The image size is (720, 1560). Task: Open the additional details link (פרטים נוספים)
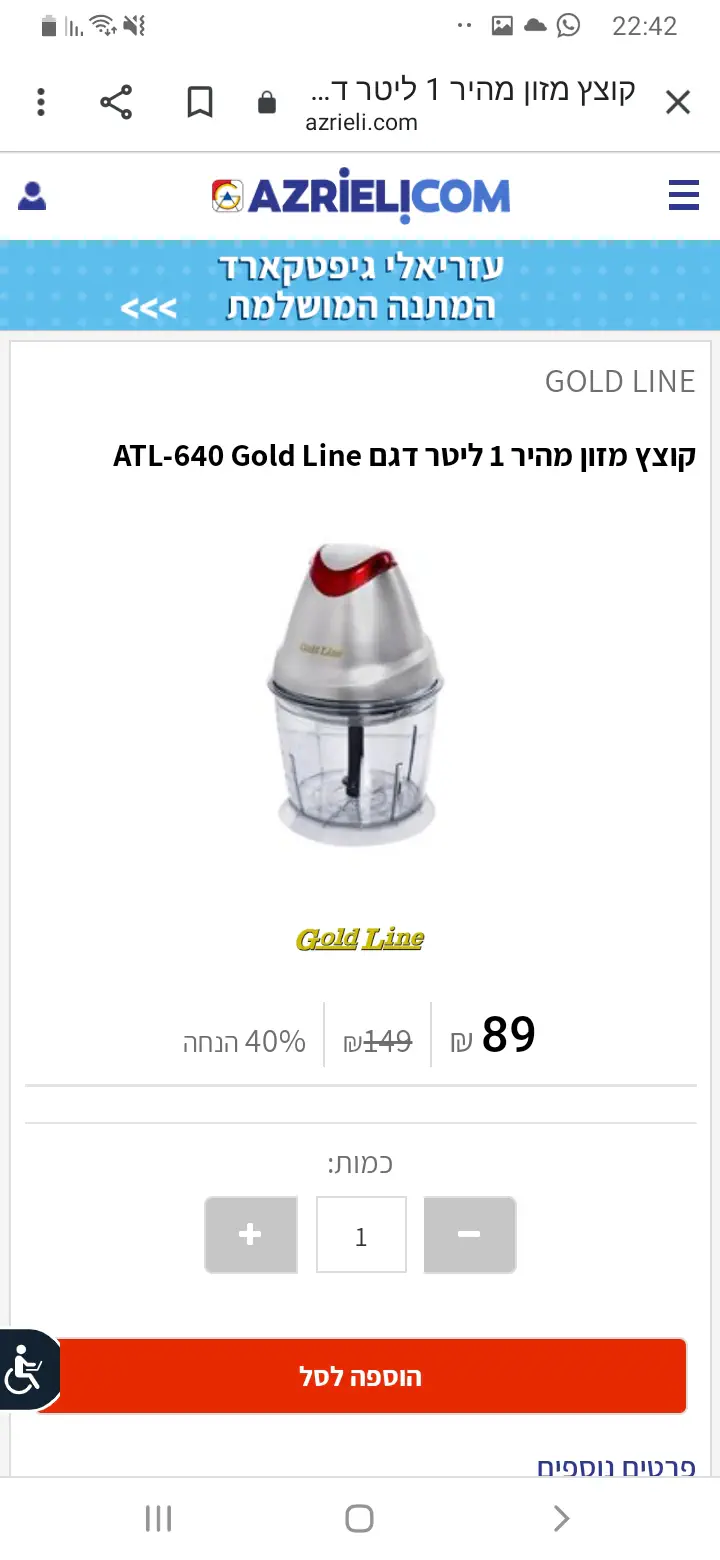point(616,1466)
